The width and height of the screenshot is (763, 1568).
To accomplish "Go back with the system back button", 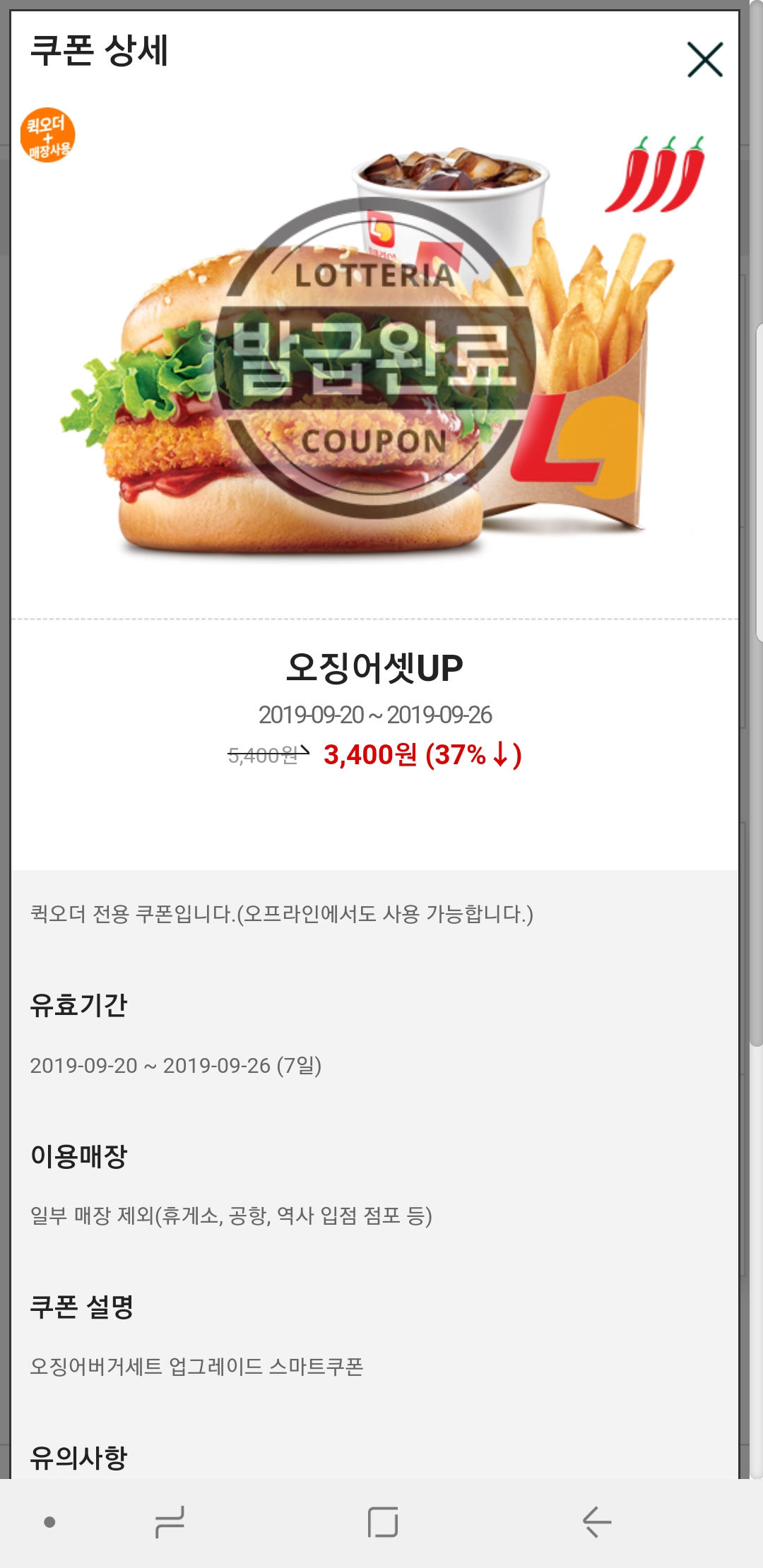I will point(597,1521).
